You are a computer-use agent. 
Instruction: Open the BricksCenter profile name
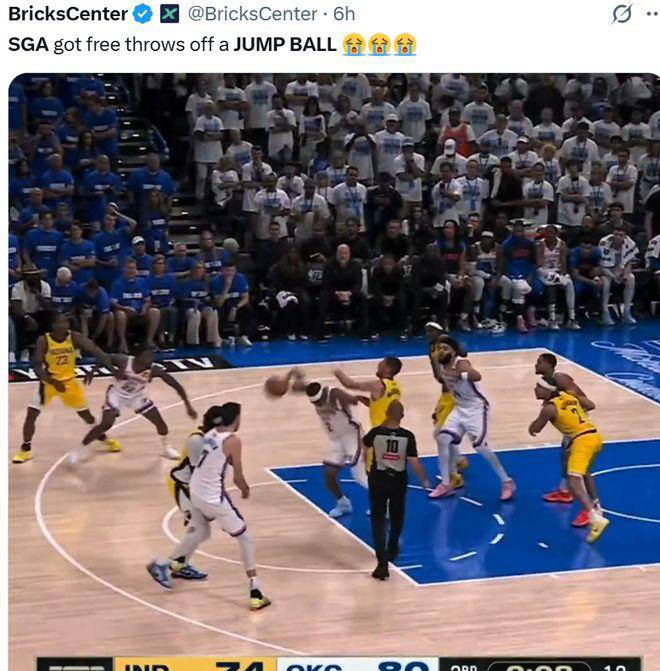[x=68, y=14]
